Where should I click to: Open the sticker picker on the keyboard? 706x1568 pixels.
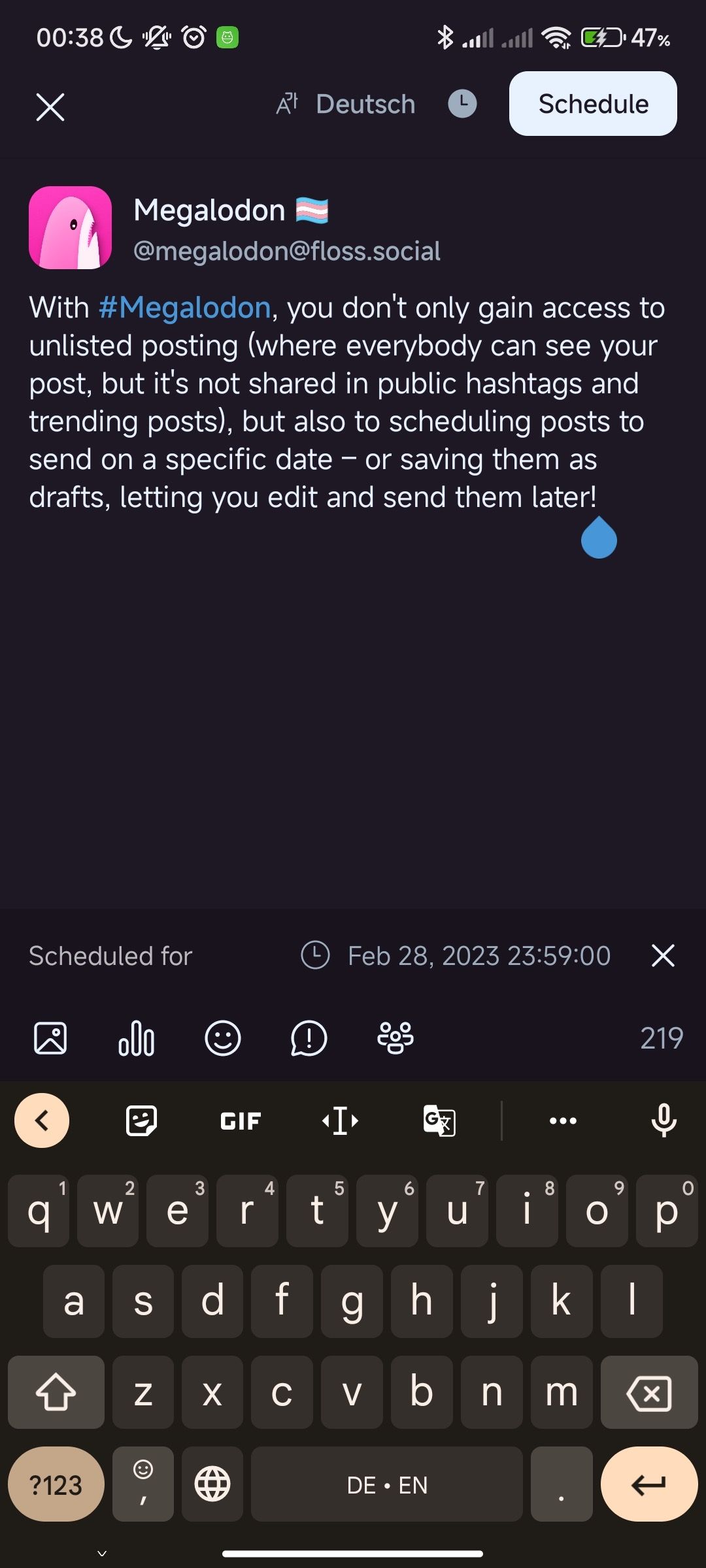[142, 1120]
